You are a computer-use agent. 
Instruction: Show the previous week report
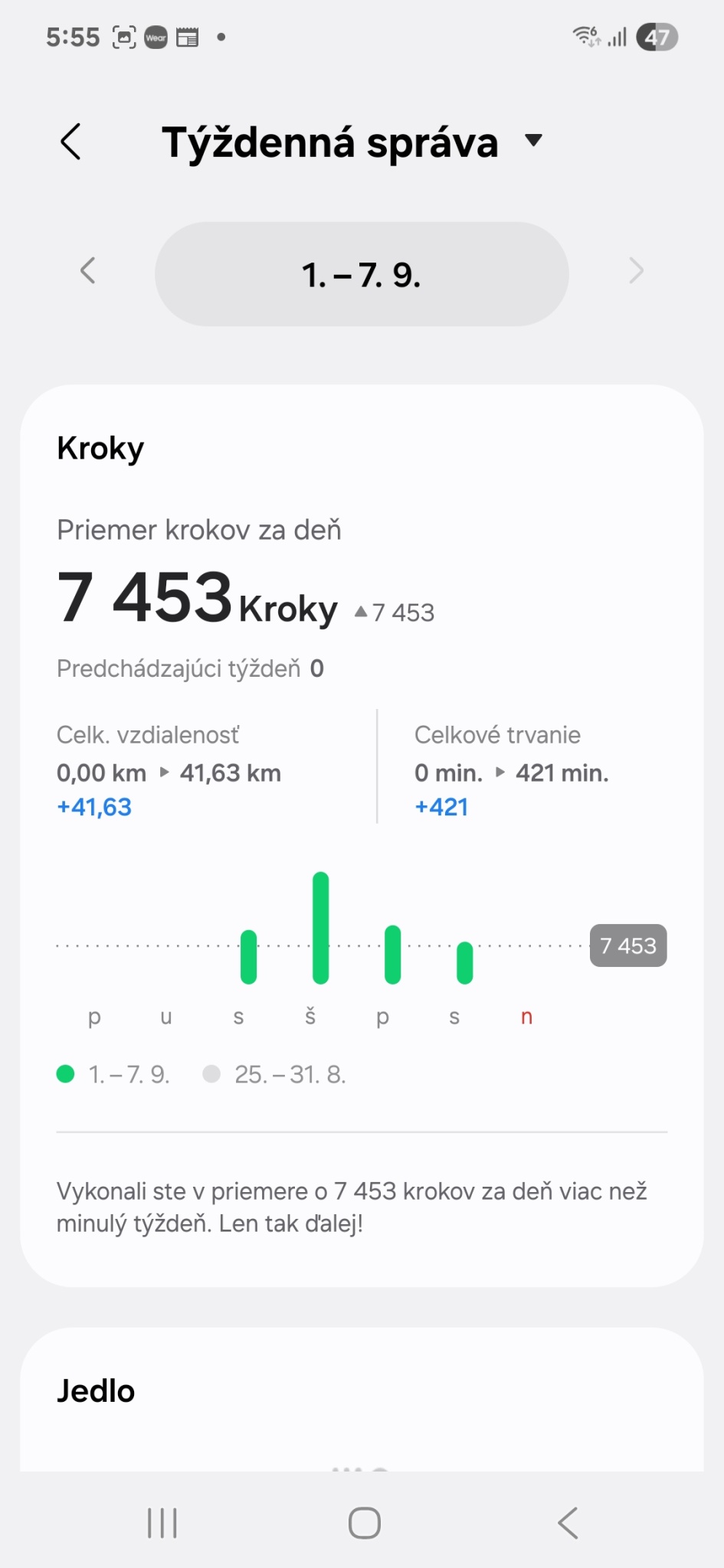(x=88, y=271)
